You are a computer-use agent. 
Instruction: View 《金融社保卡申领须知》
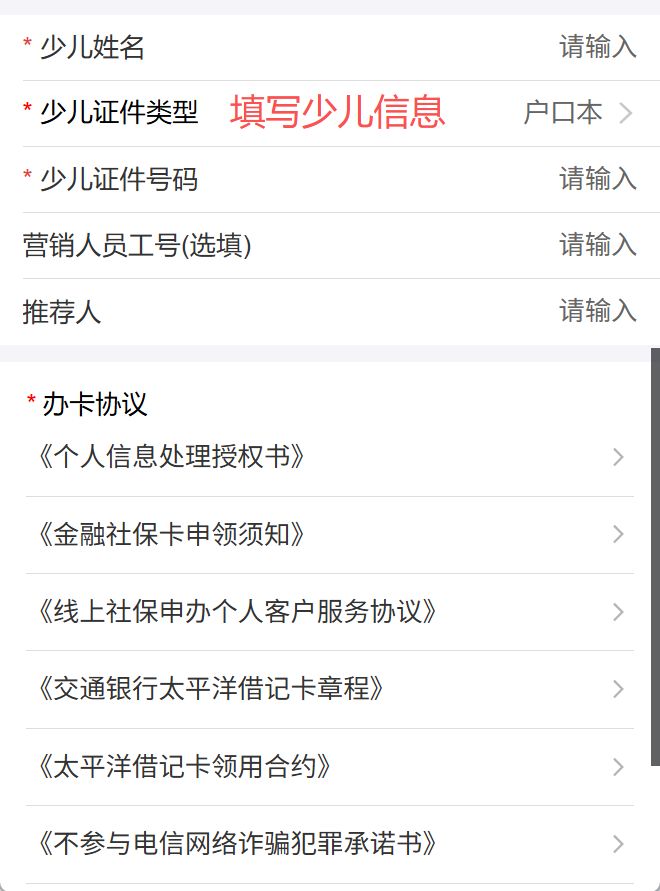pyautogui.click(x=330, y=535)
